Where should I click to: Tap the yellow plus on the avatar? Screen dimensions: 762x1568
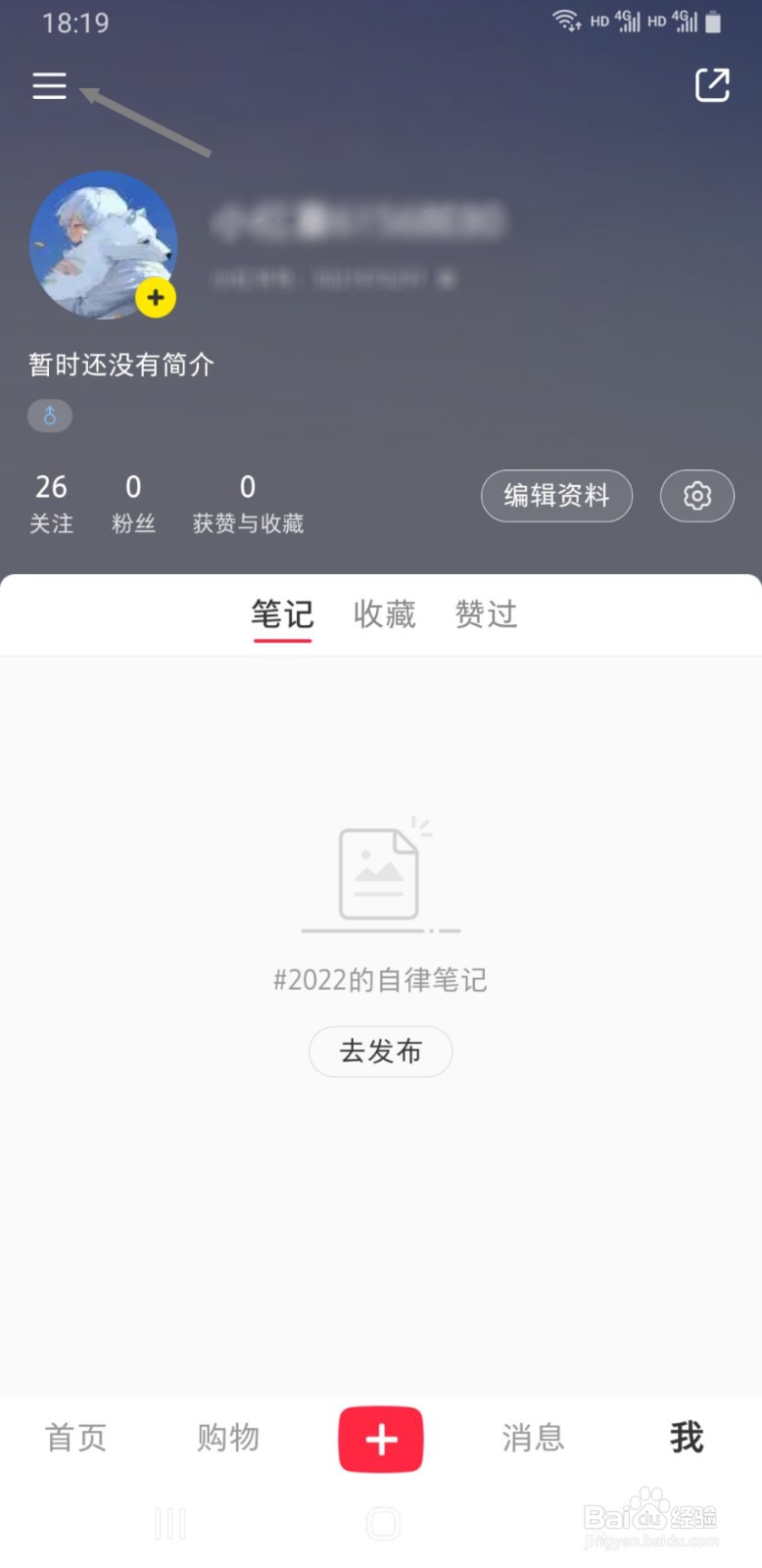click(155, 297)
